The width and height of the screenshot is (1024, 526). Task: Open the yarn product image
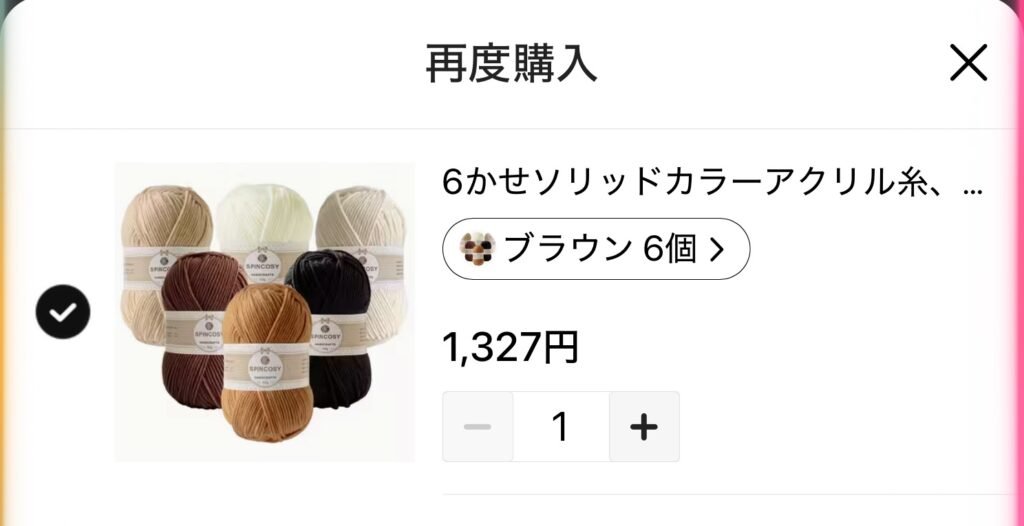264,312
